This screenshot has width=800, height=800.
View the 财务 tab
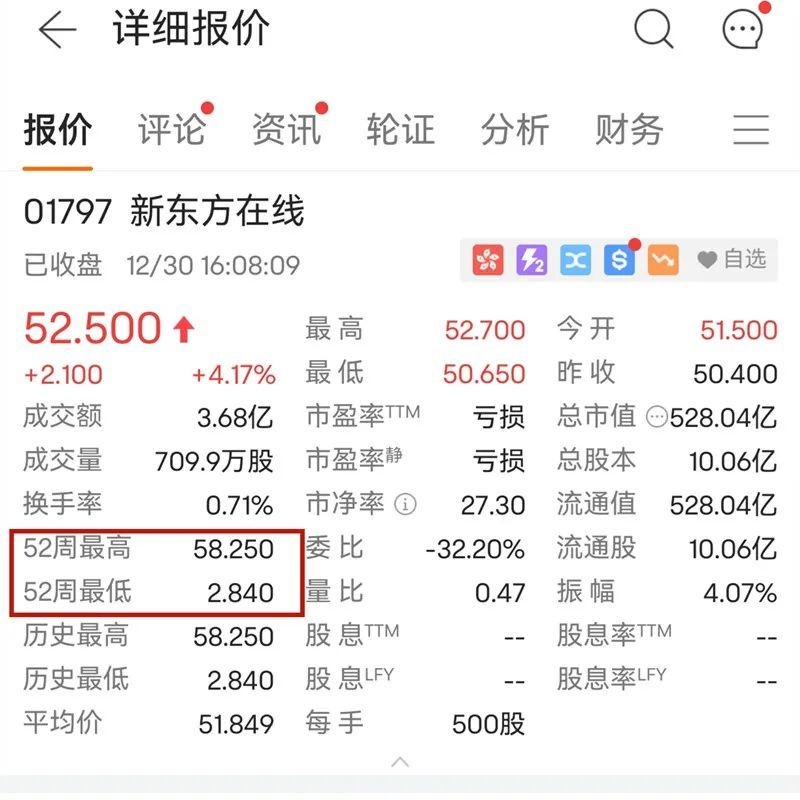(629, 130)
